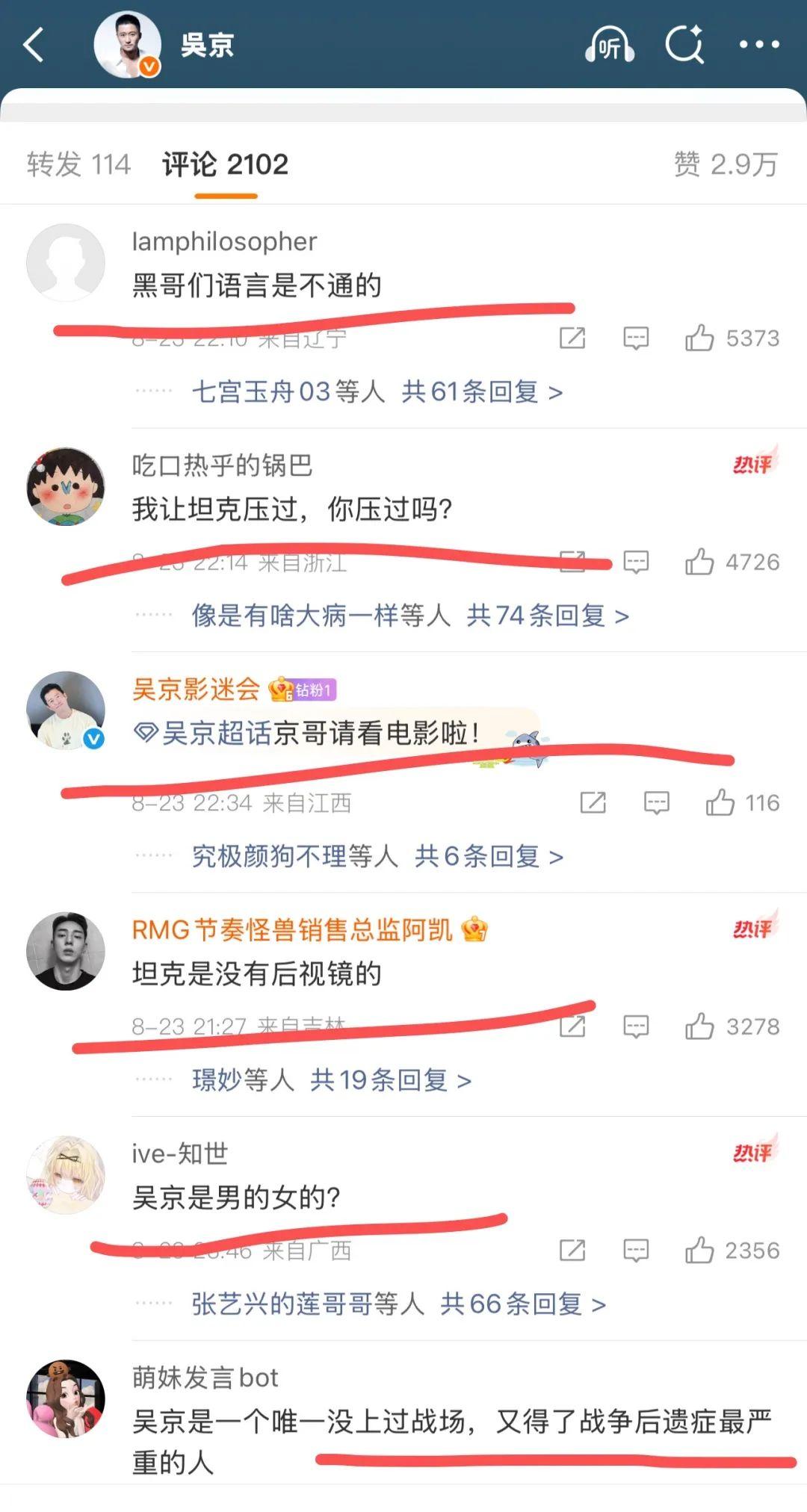The height and width of the screenshot is (1512, 807).
Task: Expand 共61条回复 under lamphilosopher's comment
Action: 481,391
